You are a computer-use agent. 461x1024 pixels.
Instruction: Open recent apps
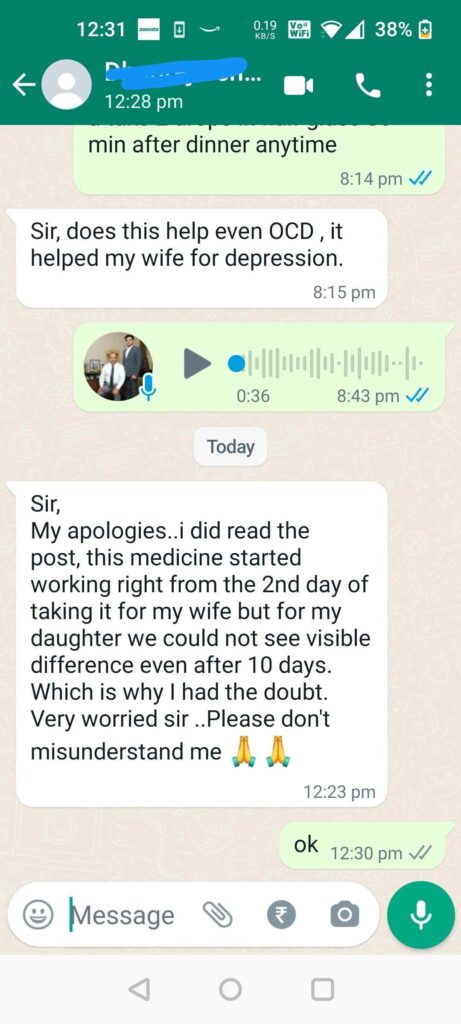click(x=322, y=989)
